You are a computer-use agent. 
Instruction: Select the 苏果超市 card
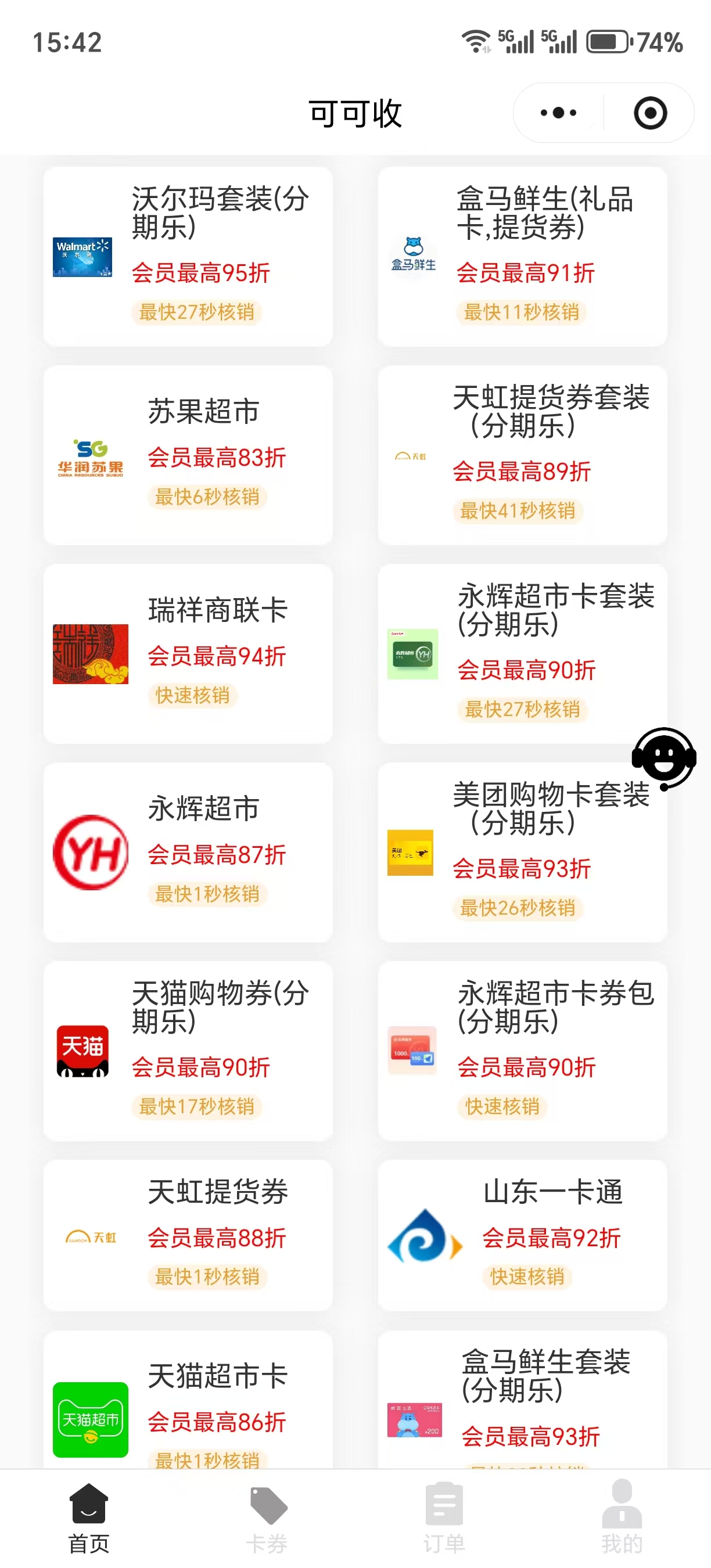[x=188, y=455]
